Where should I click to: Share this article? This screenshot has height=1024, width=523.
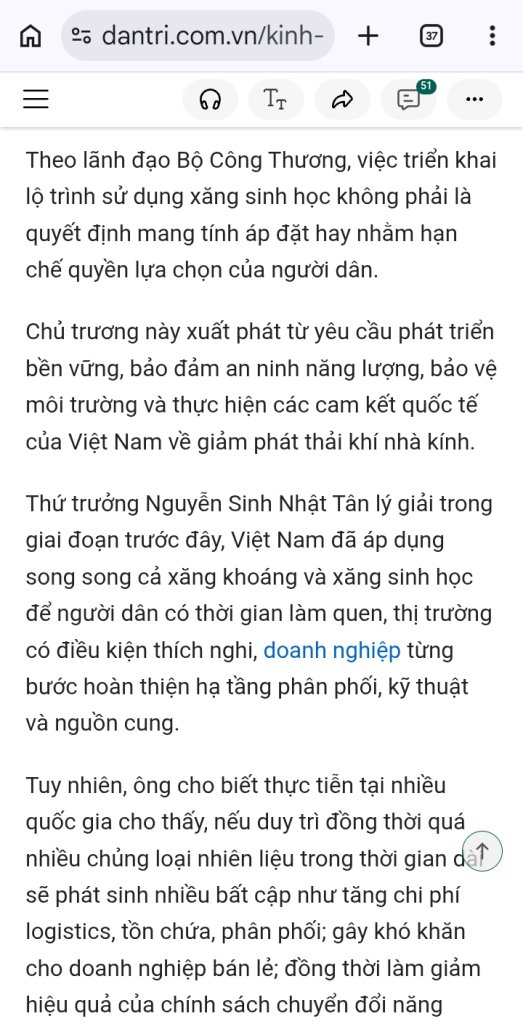tap(342, 99)
